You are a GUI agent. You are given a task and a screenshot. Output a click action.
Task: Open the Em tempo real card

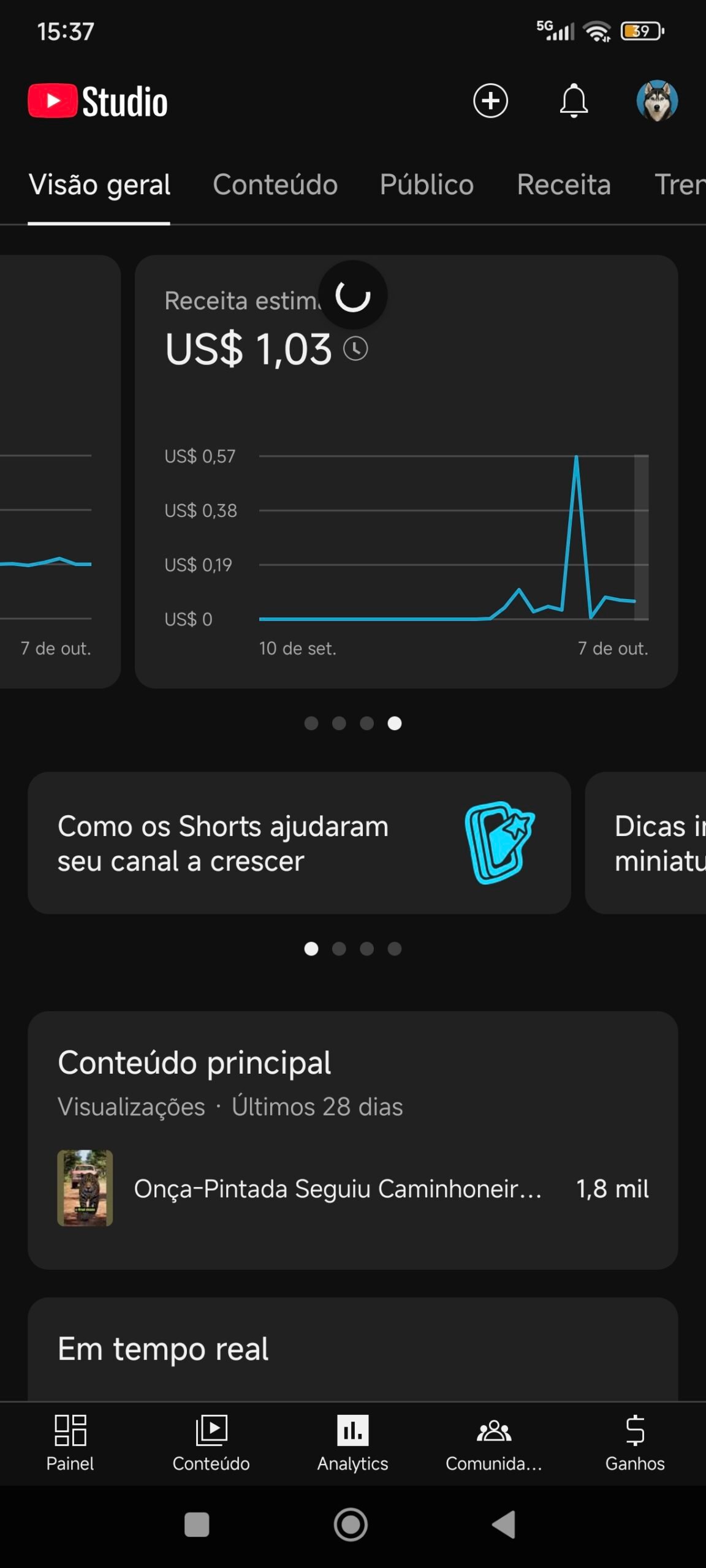point(352,1349)
